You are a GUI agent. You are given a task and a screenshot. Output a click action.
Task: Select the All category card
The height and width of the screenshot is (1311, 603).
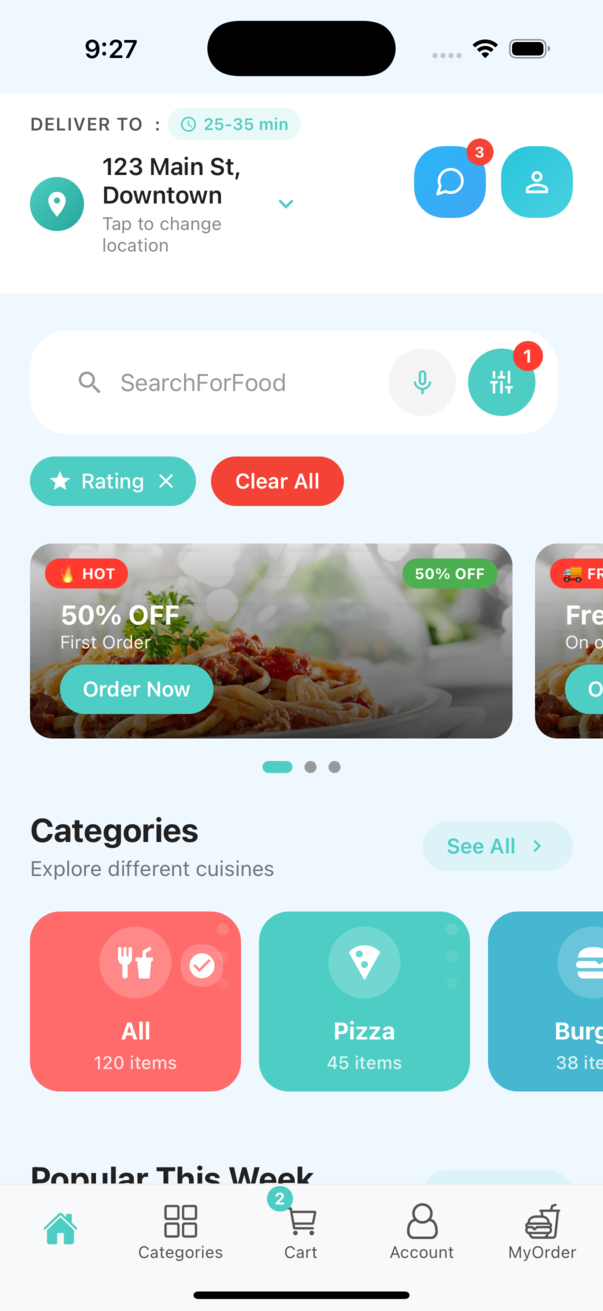135,1001
